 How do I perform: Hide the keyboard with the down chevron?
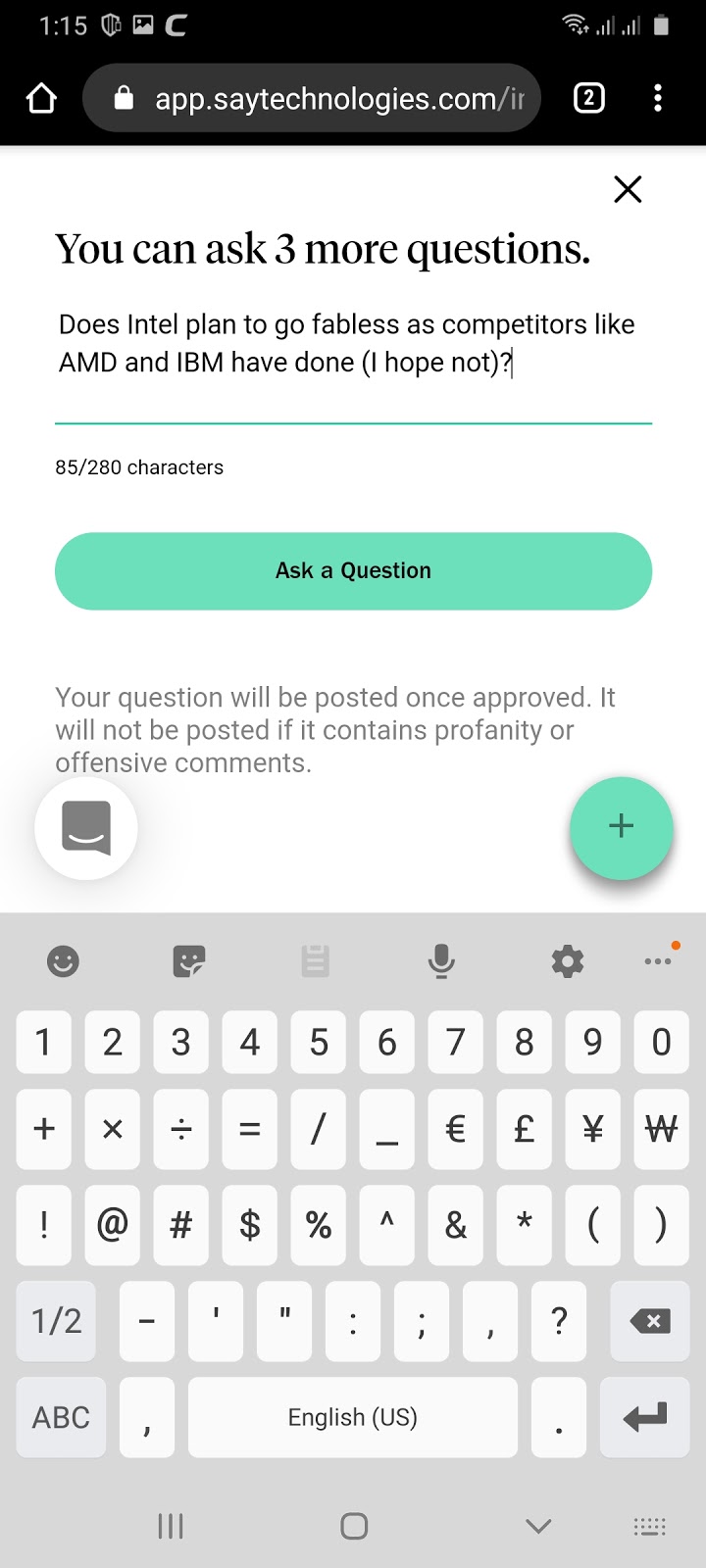pyautogui.click(x=538, y=1526)
